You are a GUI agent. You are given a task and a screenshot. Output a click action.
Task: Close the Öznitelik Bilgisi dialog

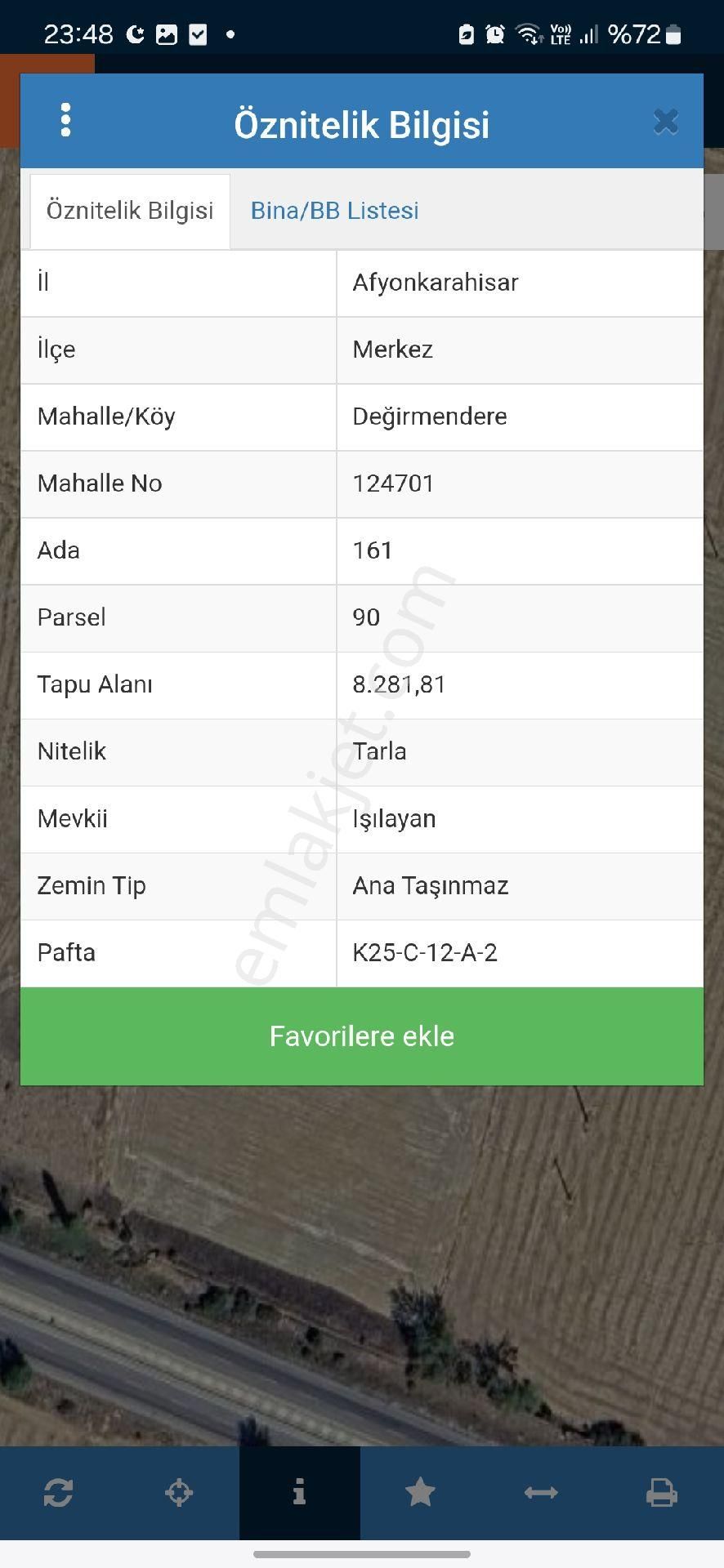point(666,122)
